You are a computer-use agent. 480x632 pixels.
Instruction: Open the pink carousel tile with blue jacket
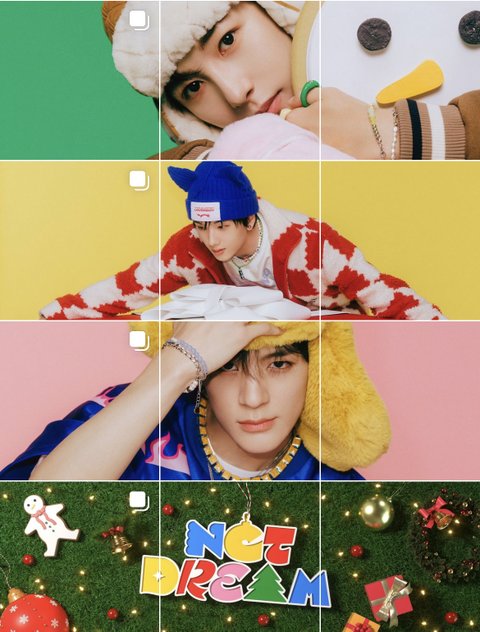click(x=79, y=401)
